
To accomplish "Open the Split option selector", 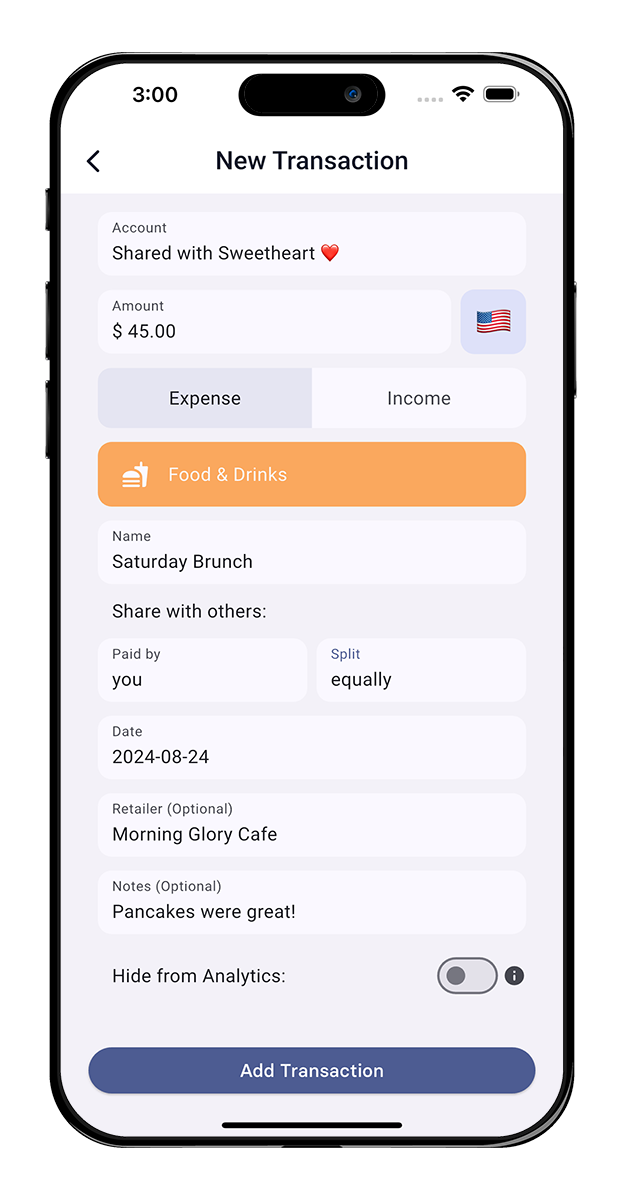I will click(421, 670).
